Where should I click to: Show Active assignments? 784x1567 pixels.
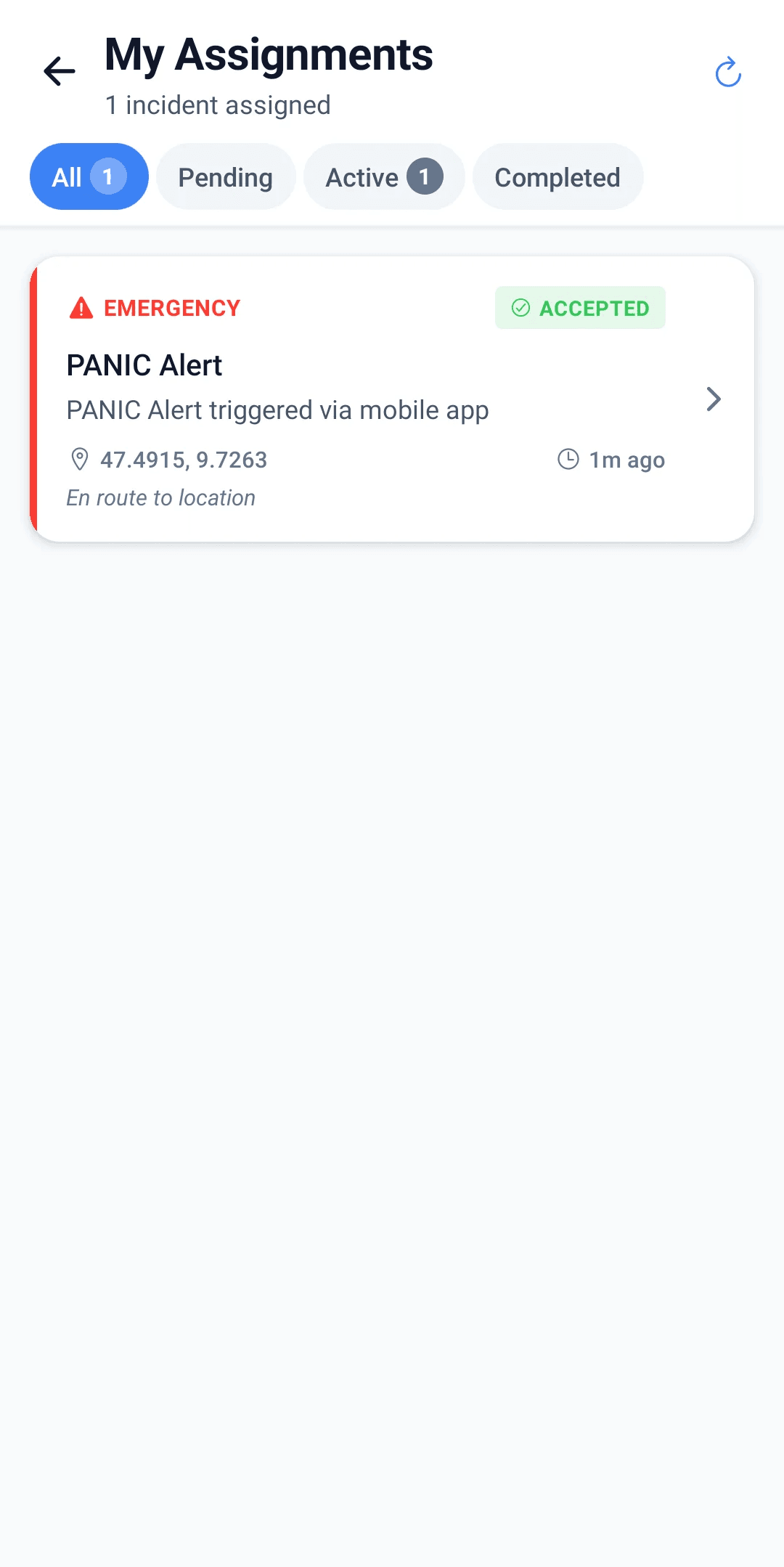tap(383, 176)
